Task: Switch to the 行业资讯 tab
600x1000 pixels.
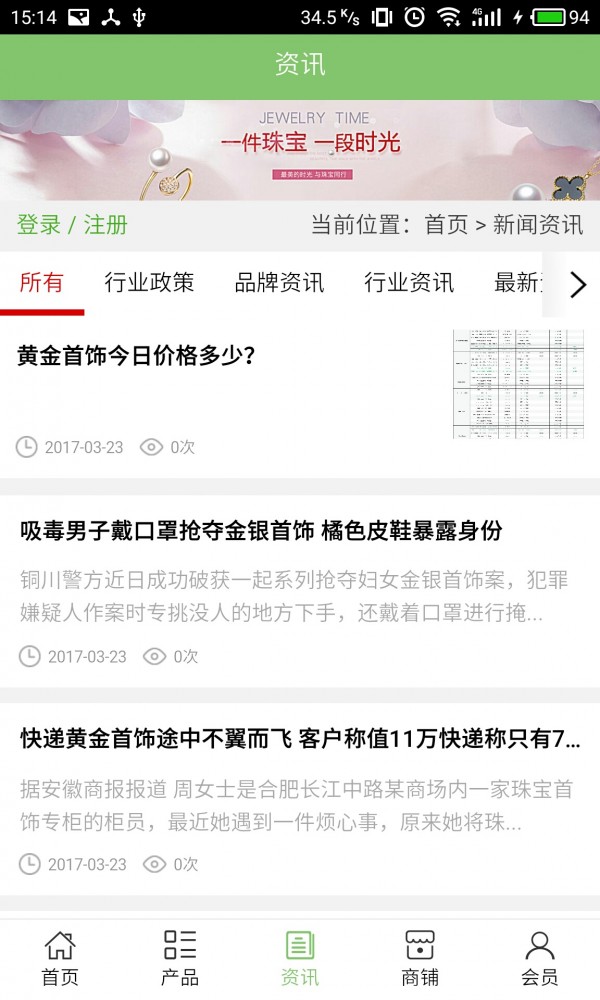Action: 409,283
